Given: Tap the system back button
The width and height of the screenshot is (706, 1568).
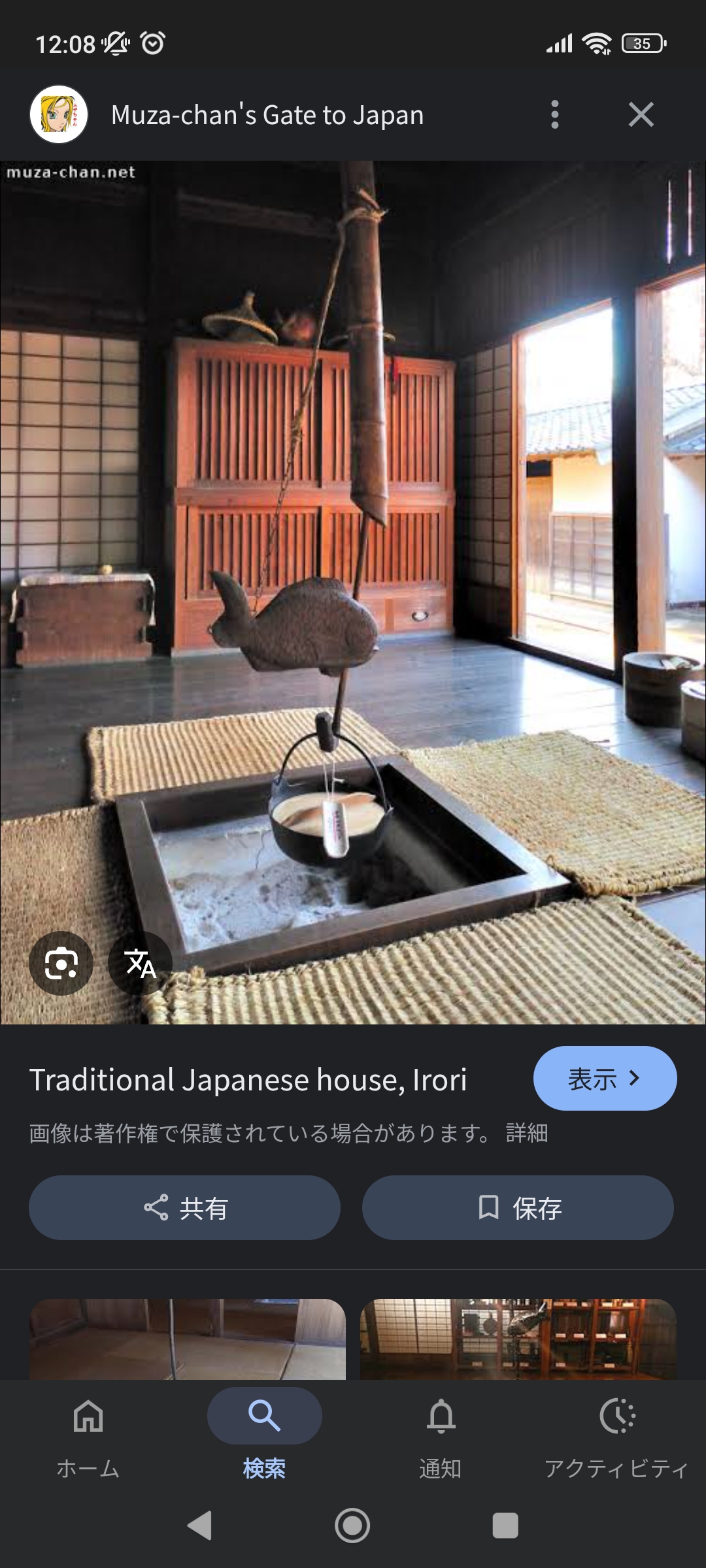Looking at the screenshot, I should (199, 1526).
